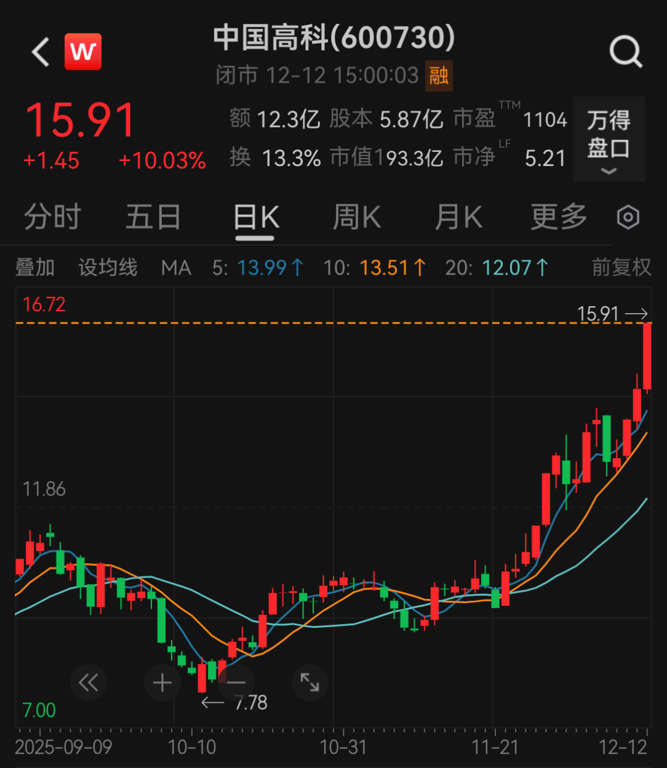Switch to the 周K chart tab
Screen dimensions: 667x768
357,216
